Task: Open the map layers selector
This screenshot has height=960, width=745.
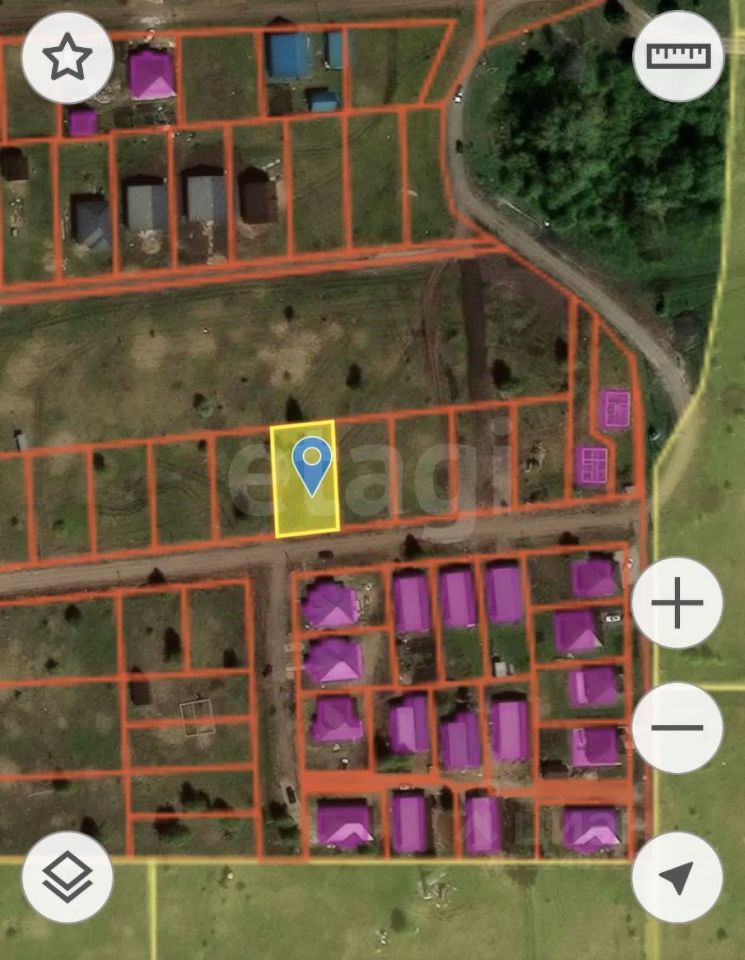Action: pyautogui.click(x=67, y=877)
